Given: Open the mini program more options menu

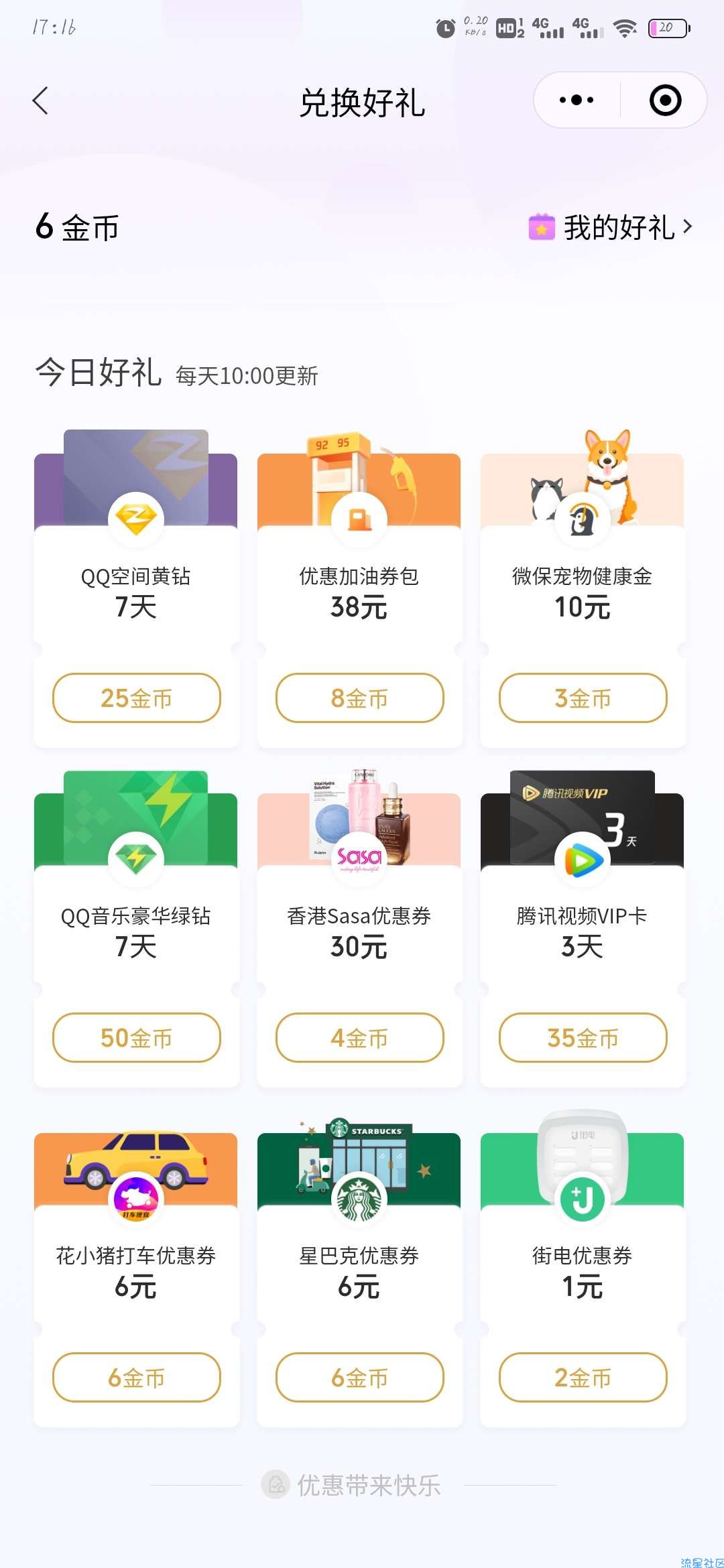Looking at the screenshot, I should (577, 101).
